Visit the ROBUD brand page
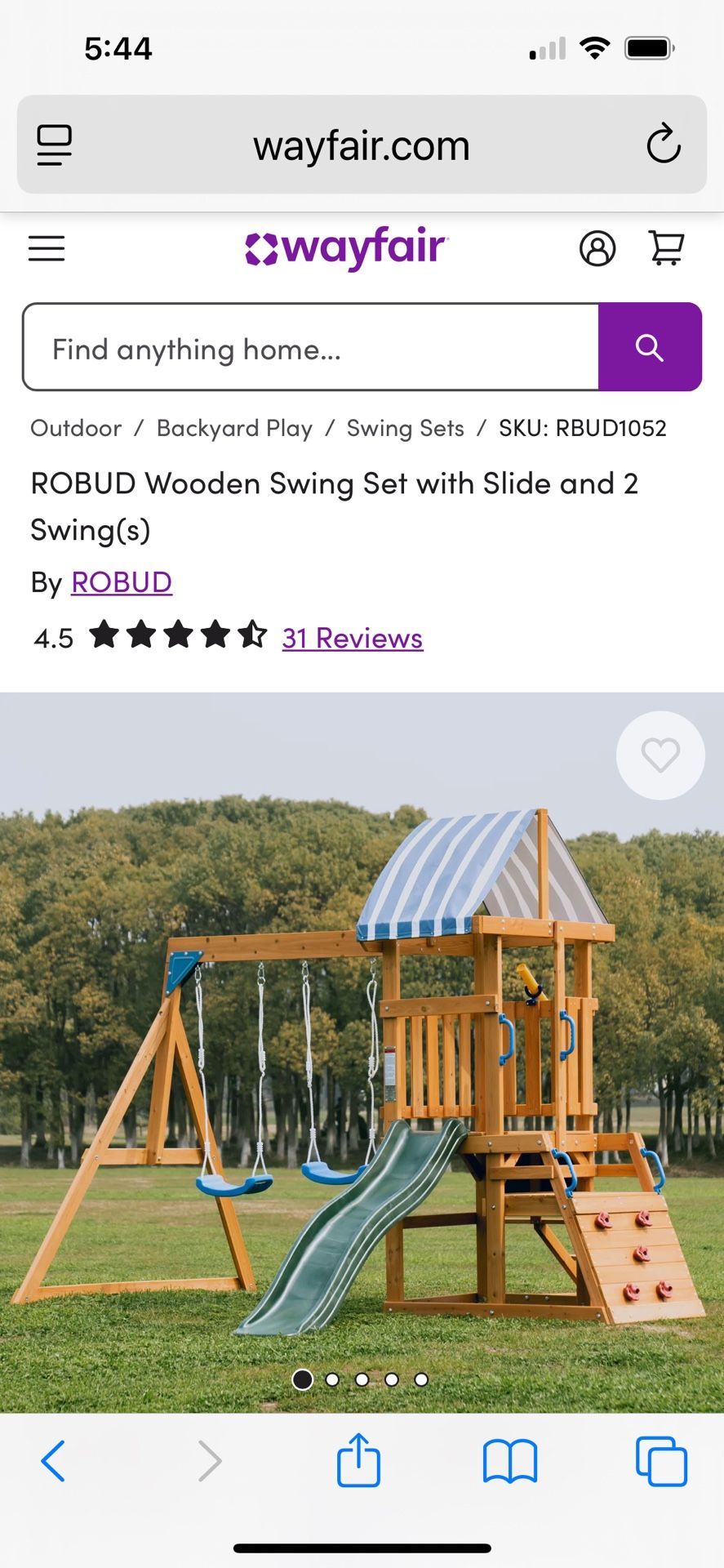This screenshot has height=1568, width=724. tap(121, 582)
